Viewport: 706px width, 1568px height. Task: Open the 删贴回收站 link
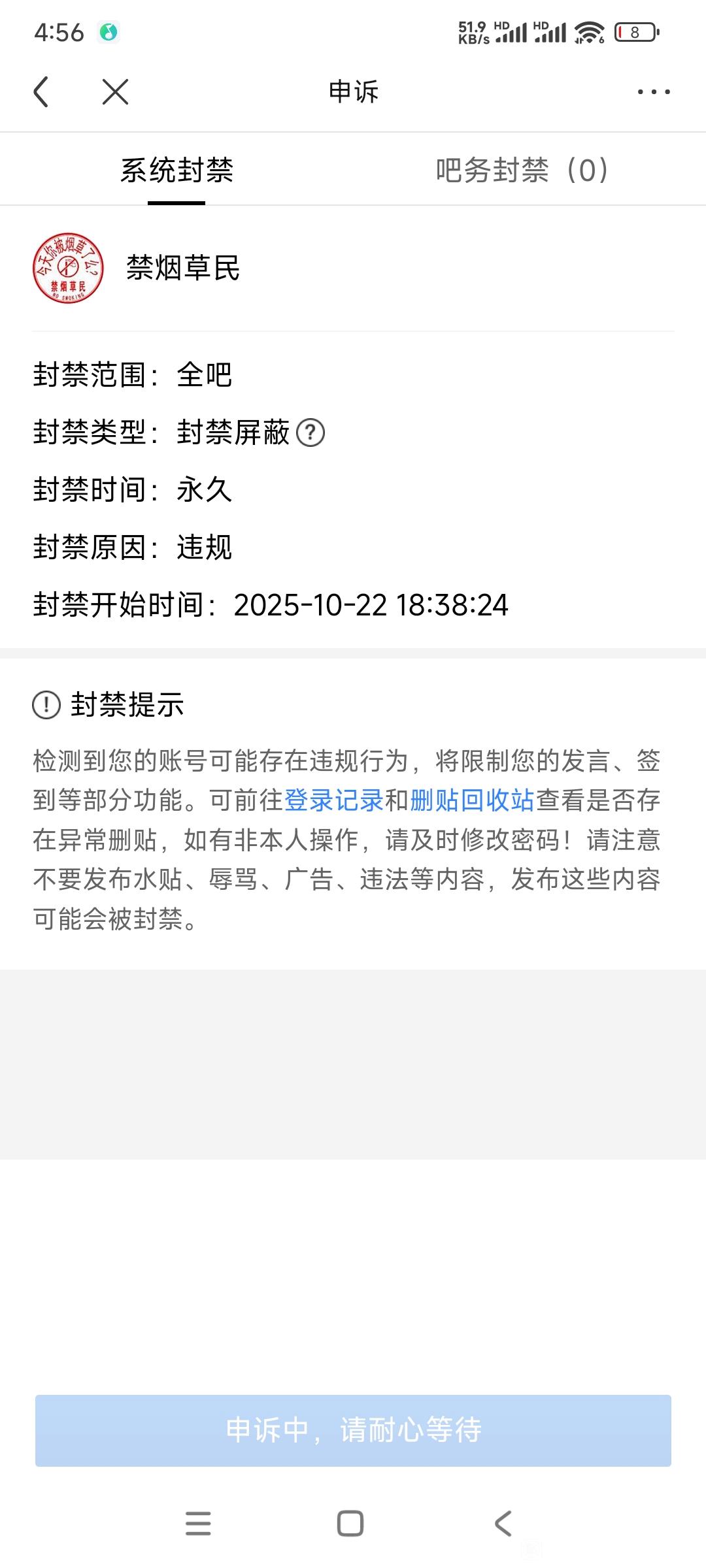pyautogui.click(x=472, y=800)
